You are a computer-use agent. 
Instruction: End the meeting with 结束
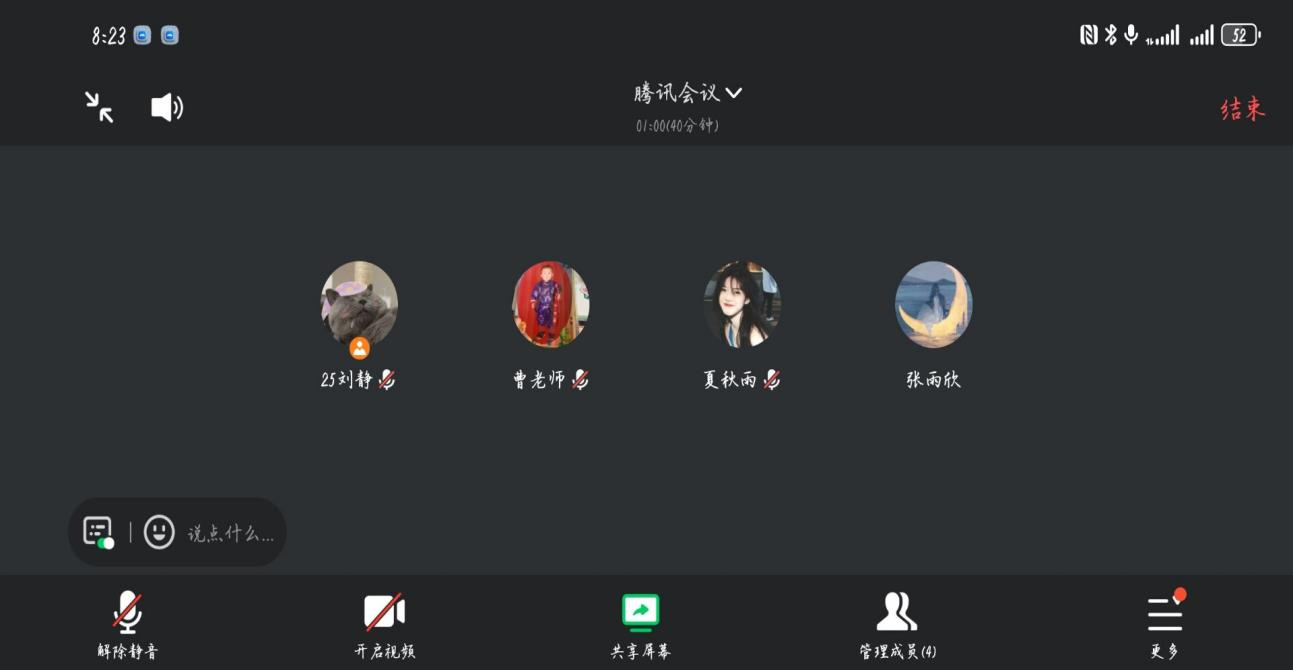(1242, 110)
